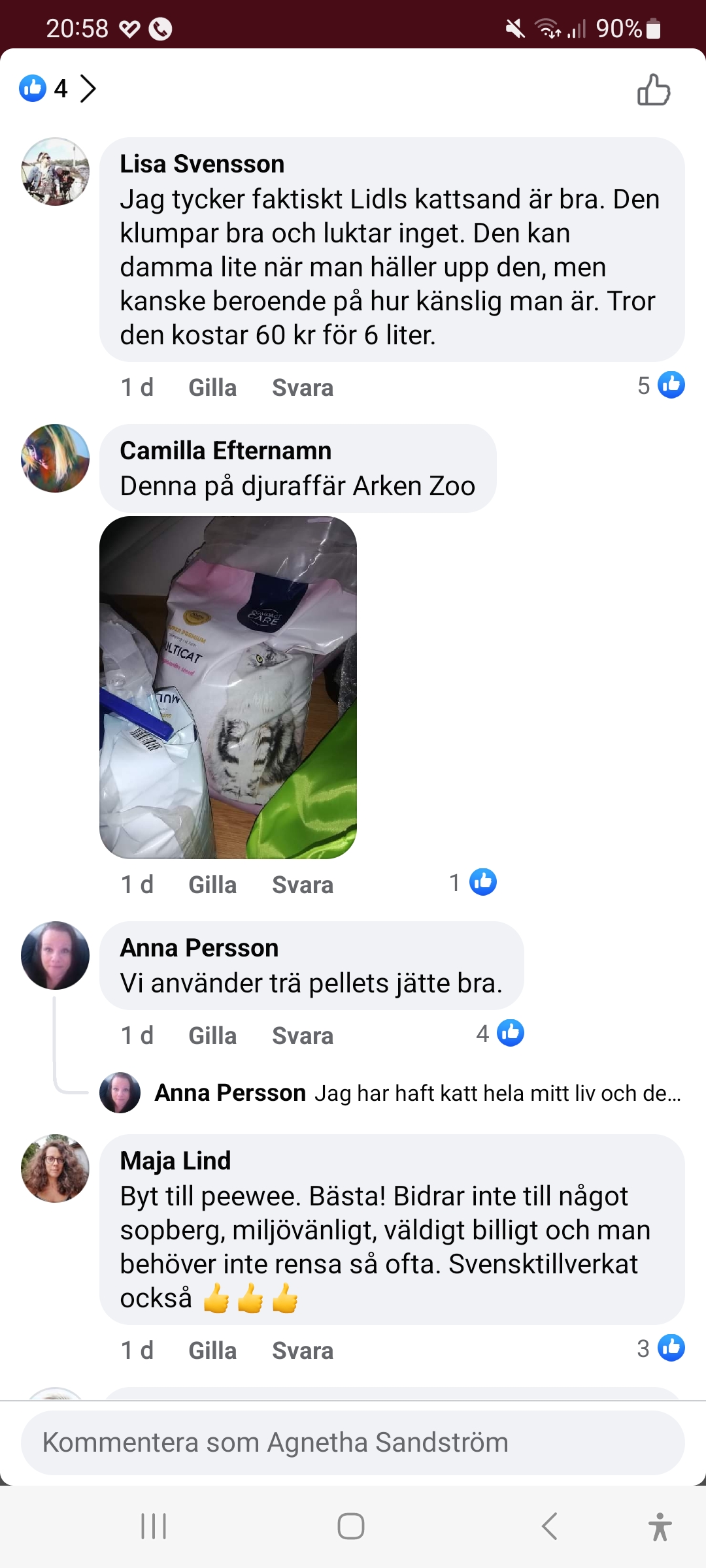This screenshot has height=1568, width=706.
Task: Expand Anna Persson's reply "Jag har haft katt"
Action: point(418,1093)
